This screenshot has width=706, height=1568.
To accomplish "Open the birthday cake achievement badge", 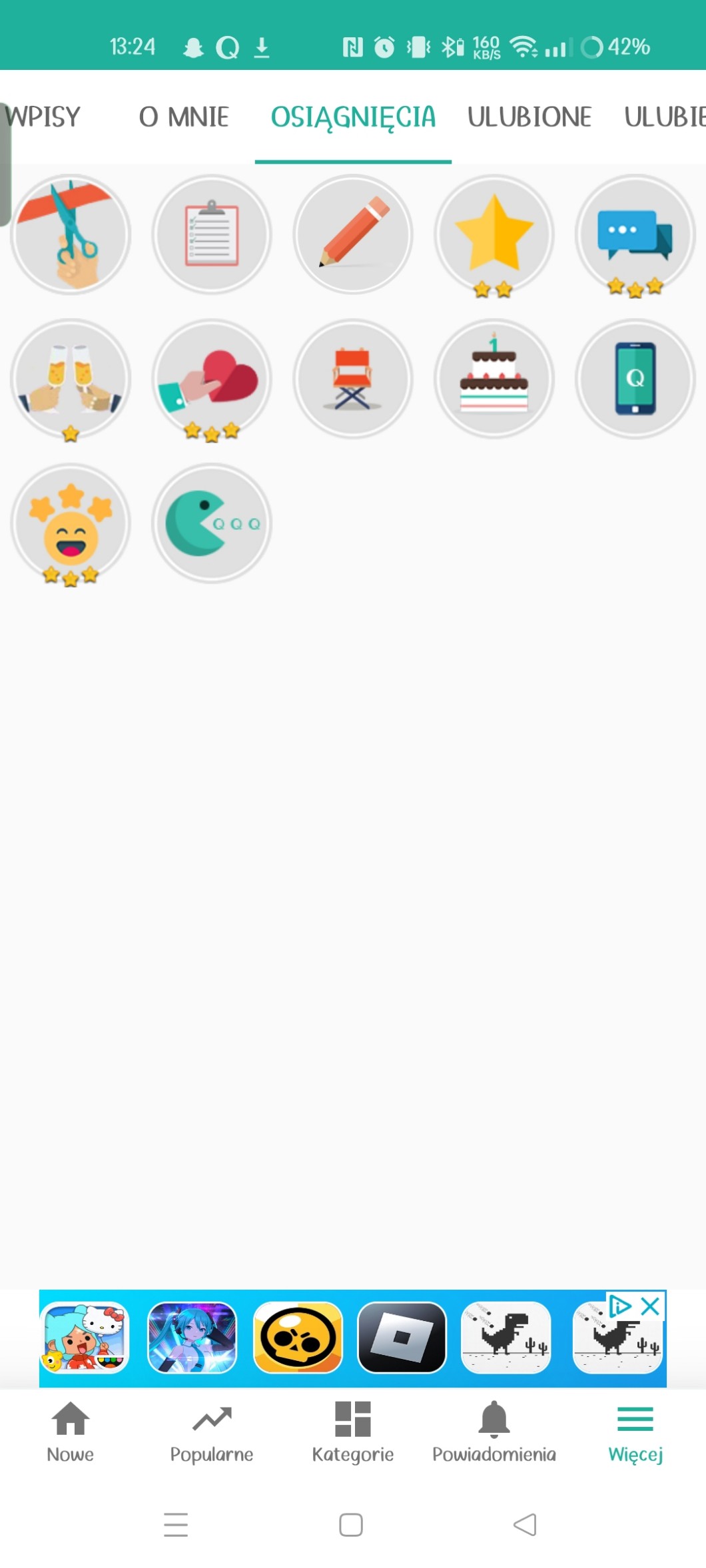I will [x=494, y=379].
